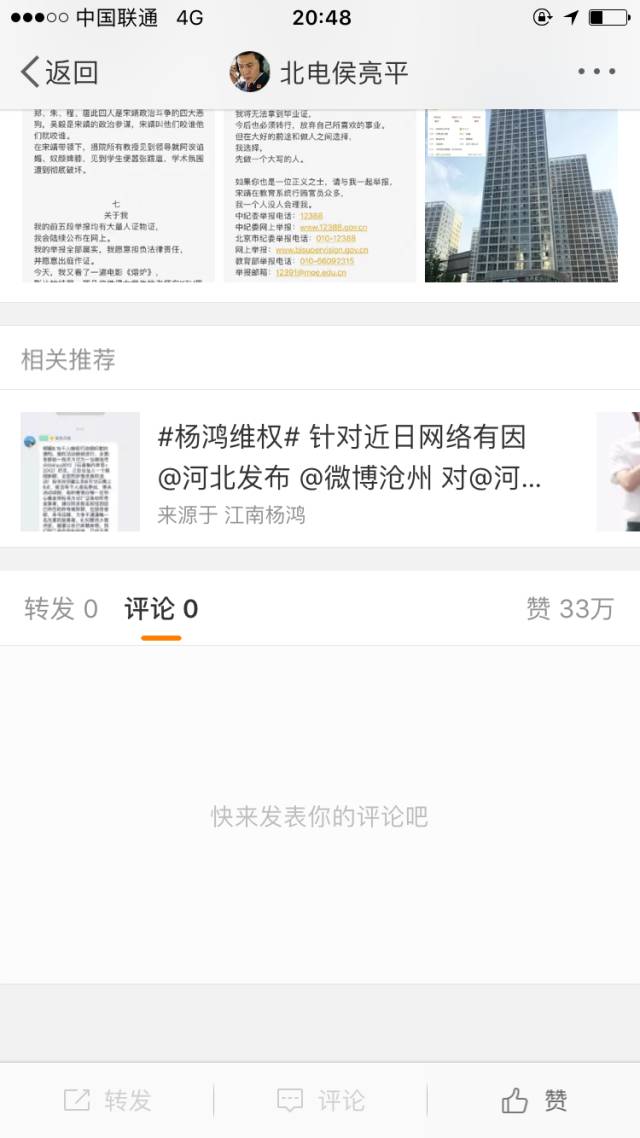View the second image with report hotlines

pyautogui.click(x=320, y=195)
